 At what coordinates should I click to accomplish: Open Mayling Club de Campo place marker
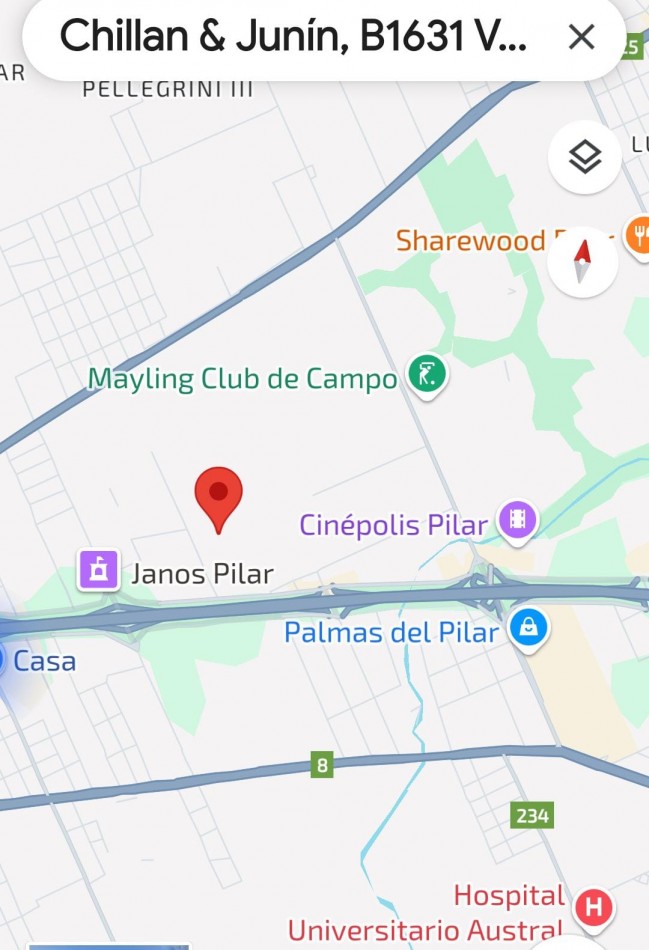[427, 378]
